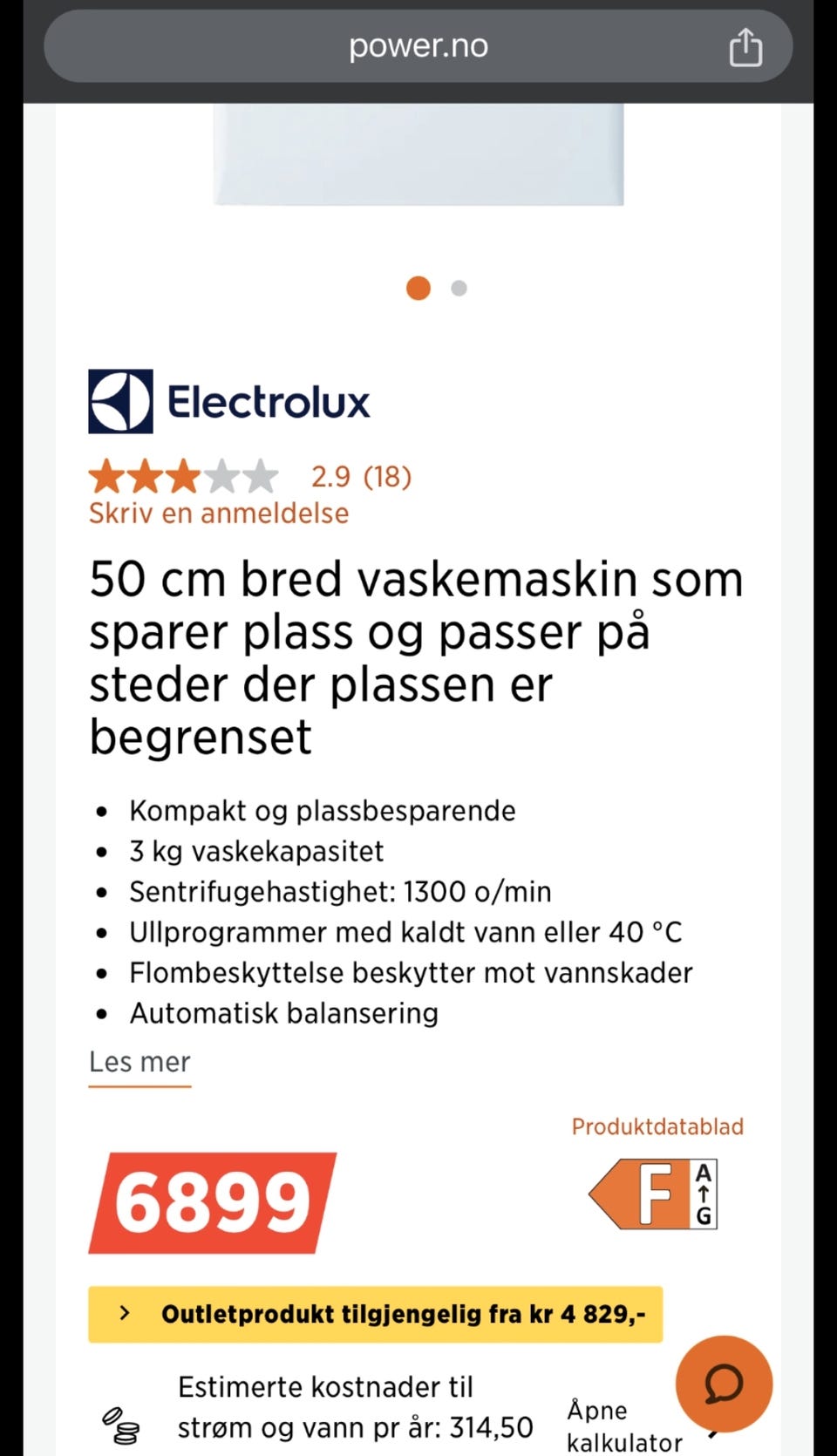
Task: Click Skriv en anmeldelse
Action: (217, 514)
